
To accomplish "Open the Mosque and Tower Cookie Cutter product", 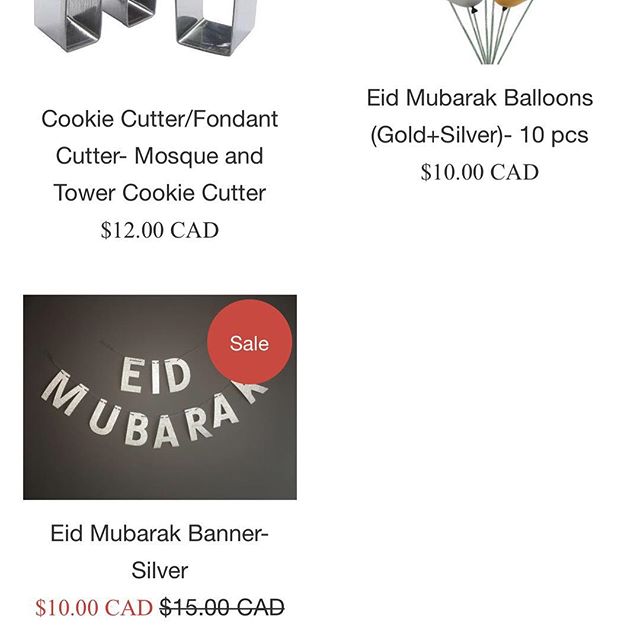I will (x=160, y=156).
